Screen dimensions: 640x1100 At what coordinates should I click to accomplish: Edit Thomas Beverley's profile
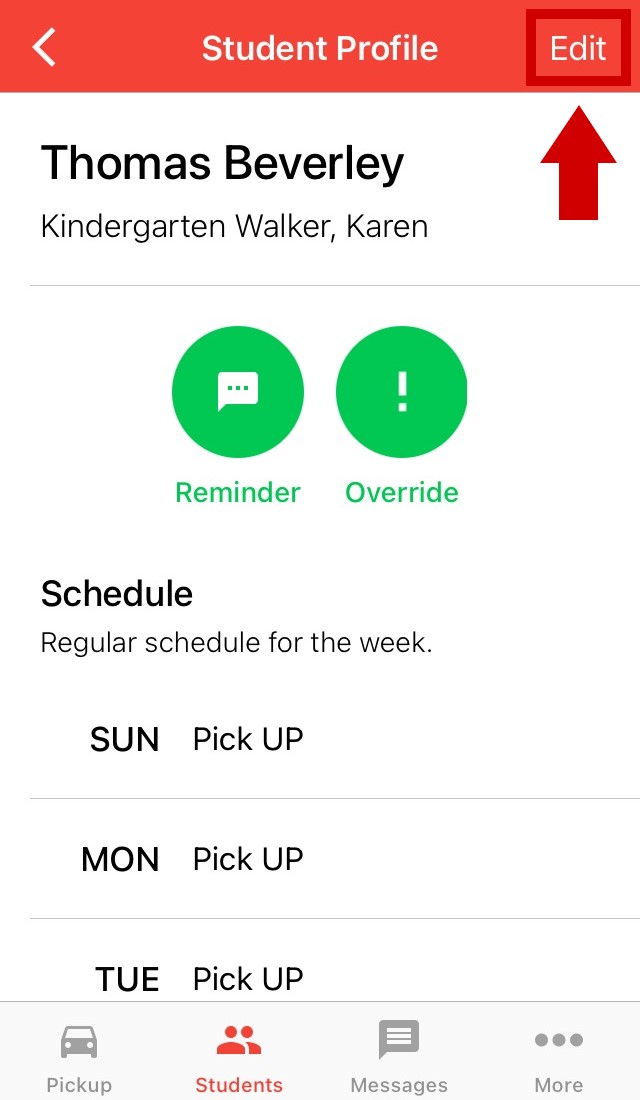(578, 48)
